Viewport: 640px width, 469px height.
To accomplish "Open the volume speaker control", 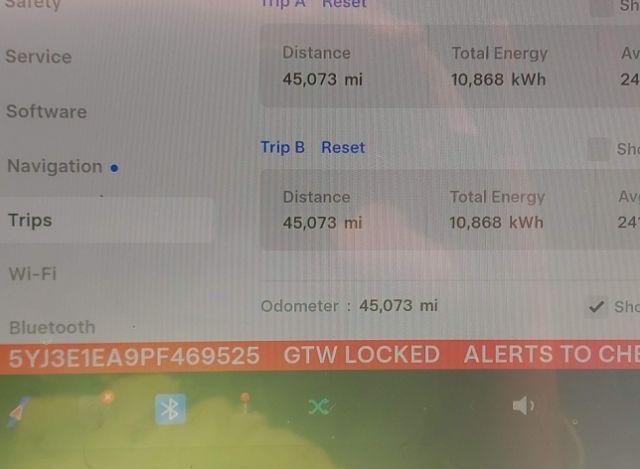I will click(523, 406).
